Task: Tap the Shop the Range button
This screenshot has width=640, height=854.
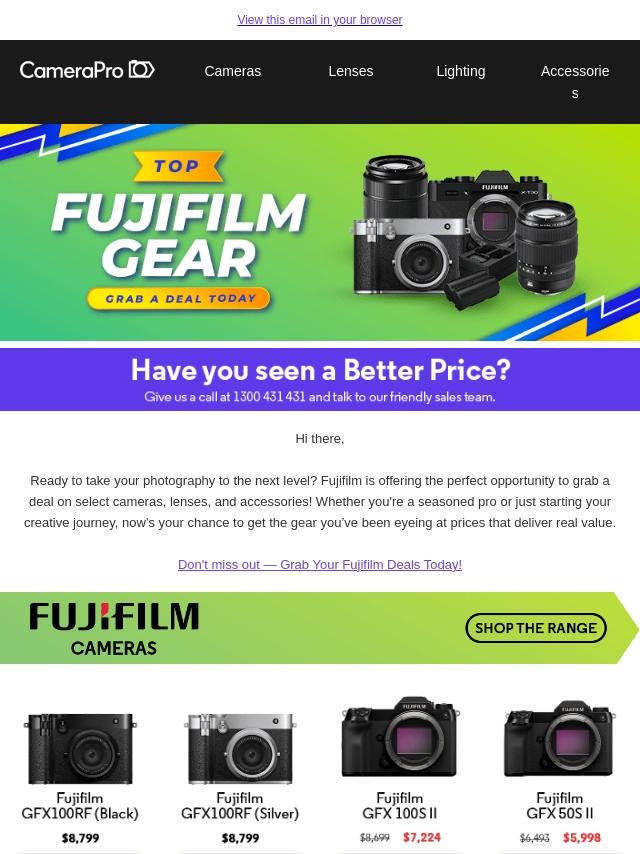Action: coord(536,628)
